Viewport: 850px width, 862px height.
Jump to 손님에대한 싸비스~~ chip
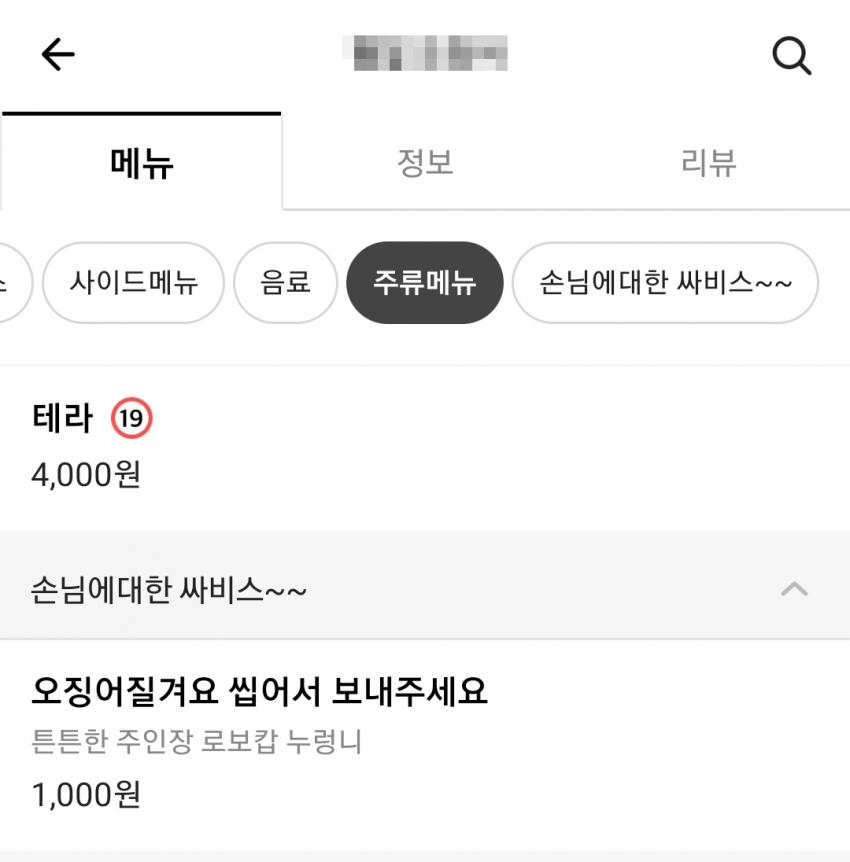[665, 283]
